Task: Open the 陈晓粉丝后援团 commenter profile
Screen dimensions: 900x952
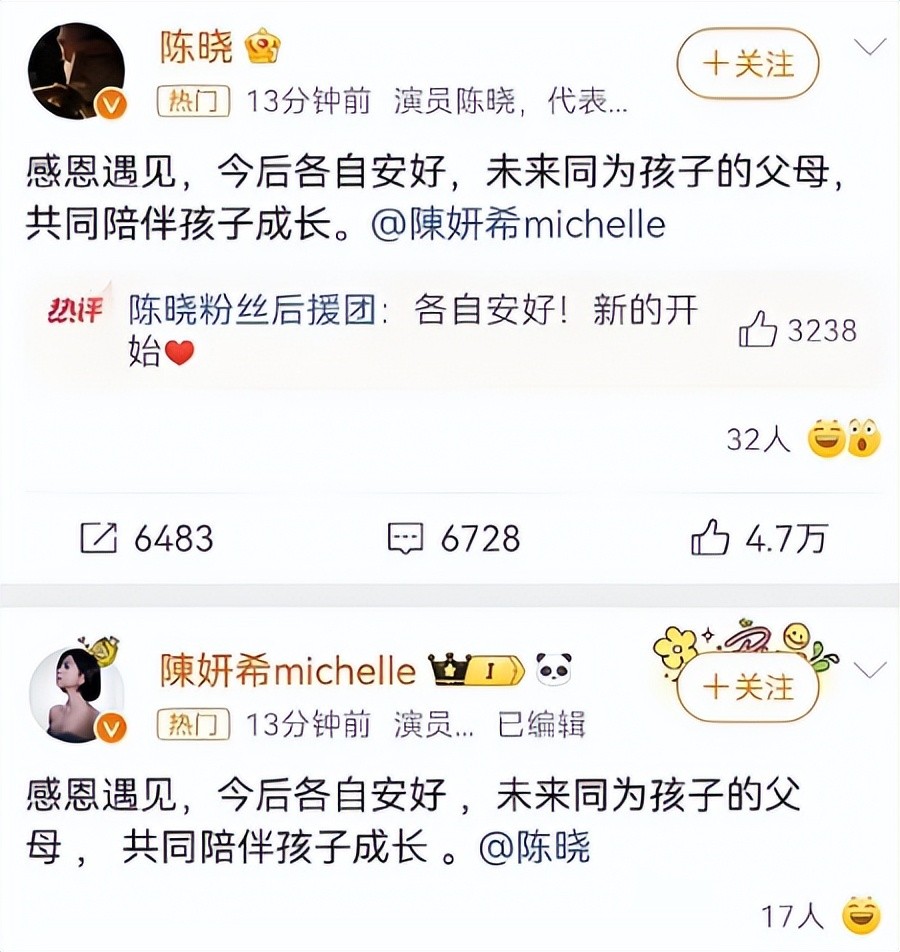Action: coord(252,311)
